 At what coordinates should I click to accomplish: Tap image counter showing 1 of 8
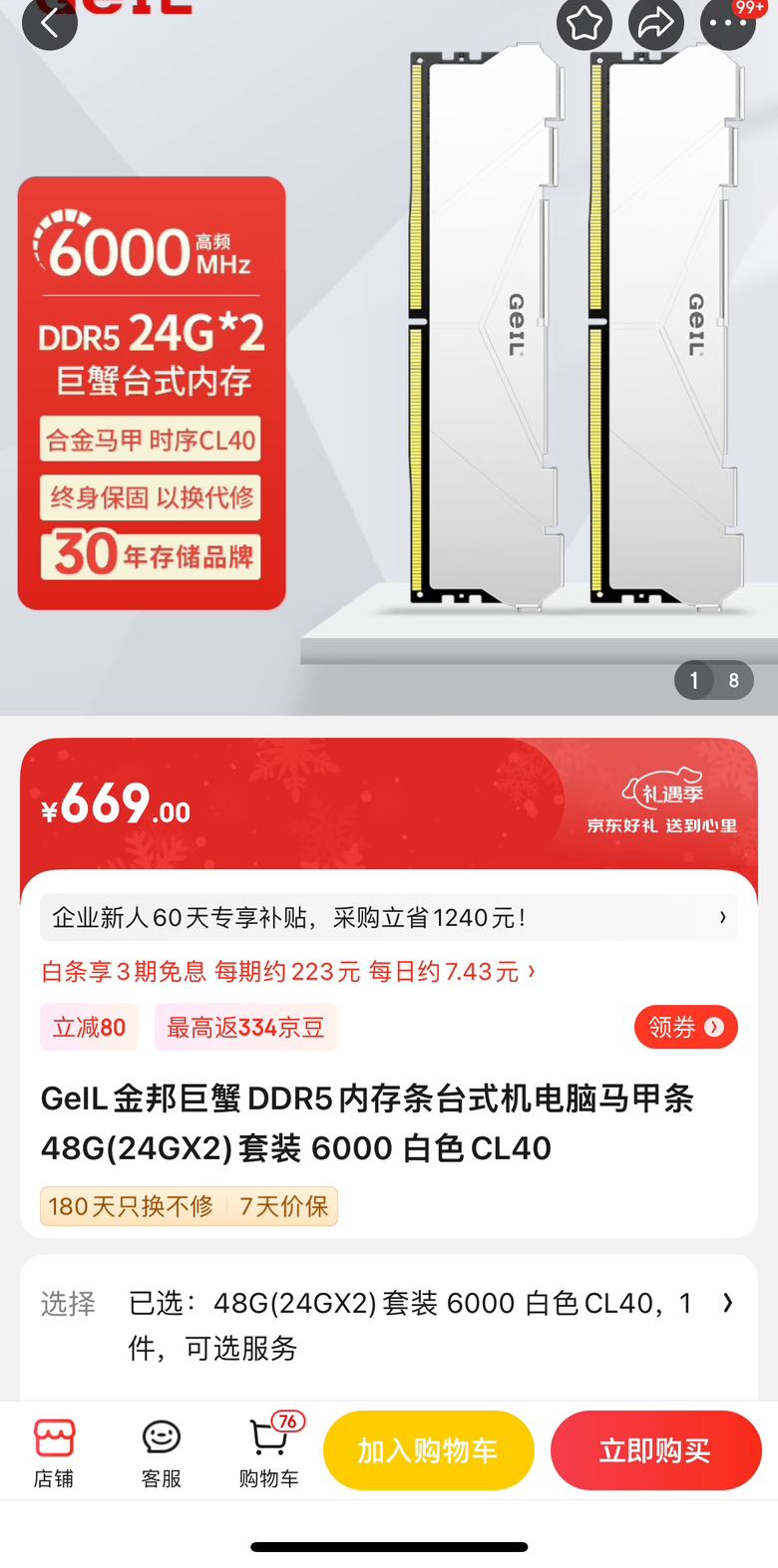click(712, 680)
